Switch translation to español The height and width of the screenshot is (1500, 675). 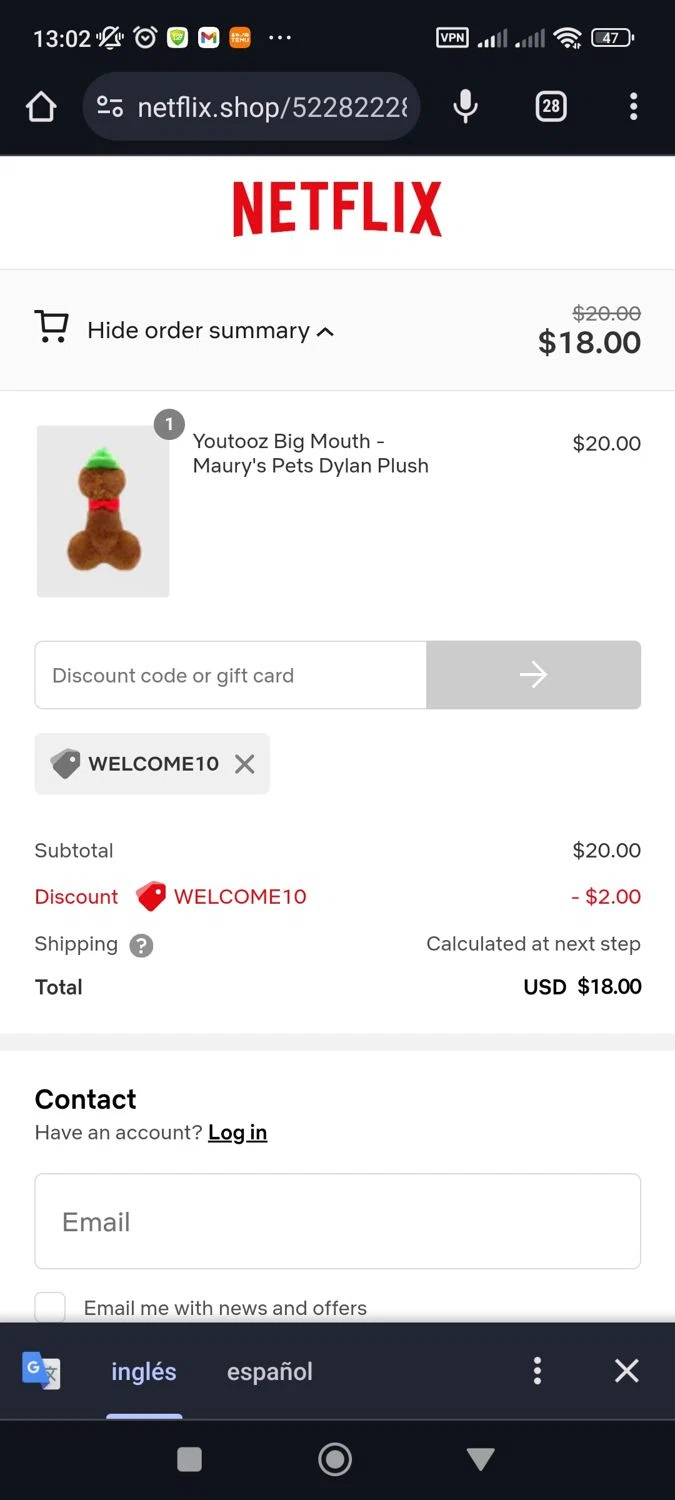(270, 1371)
